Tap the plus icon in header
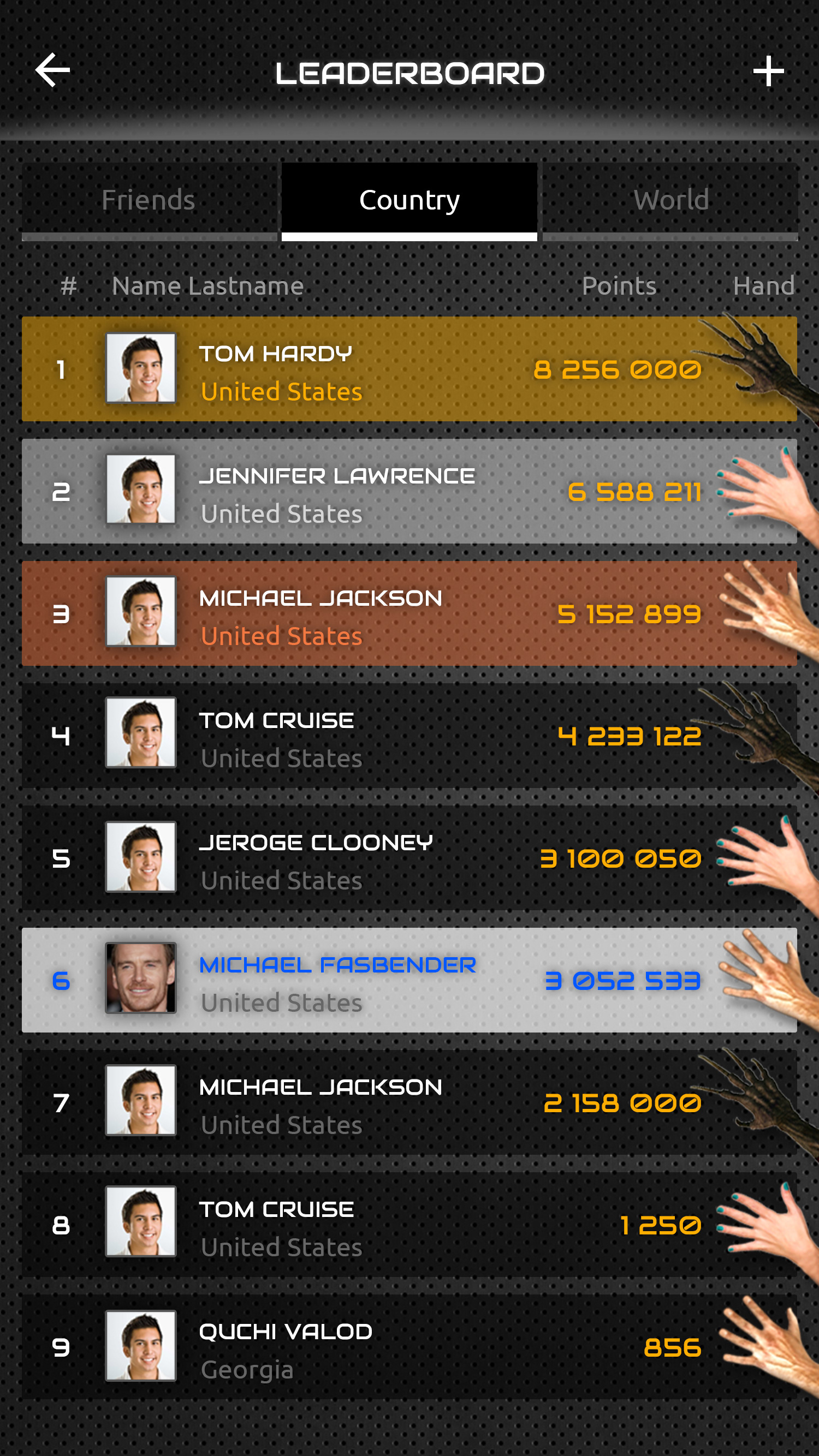The width and height of the screenshot is (819, 1456). (768, 71)
